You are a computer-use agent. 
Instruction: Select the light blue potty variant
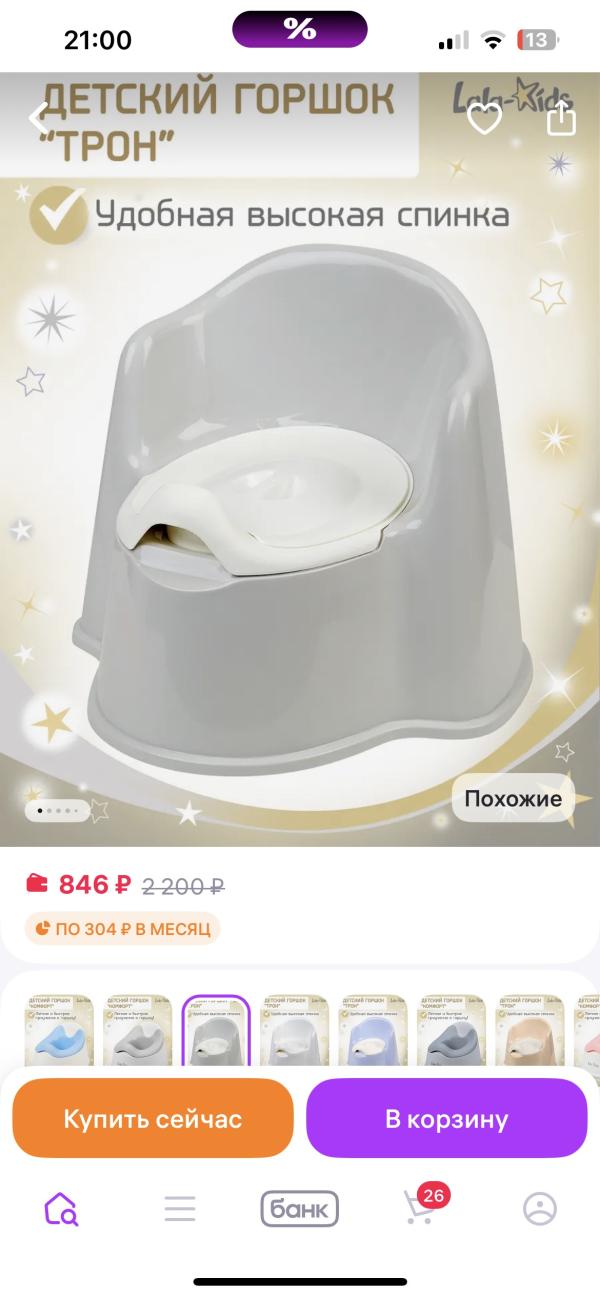(x=59, y=1030)
